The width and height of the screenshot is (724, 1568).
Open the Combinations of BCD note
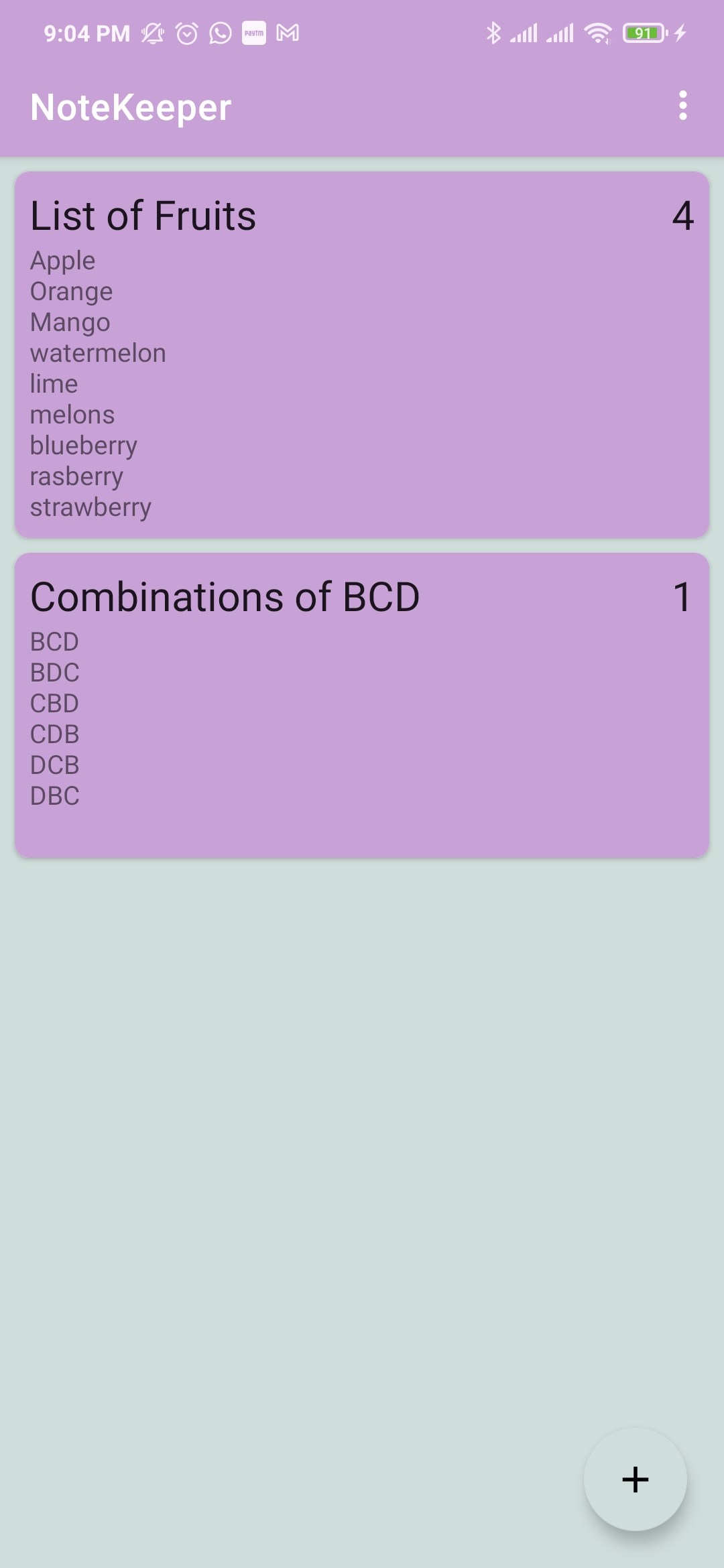362,705
